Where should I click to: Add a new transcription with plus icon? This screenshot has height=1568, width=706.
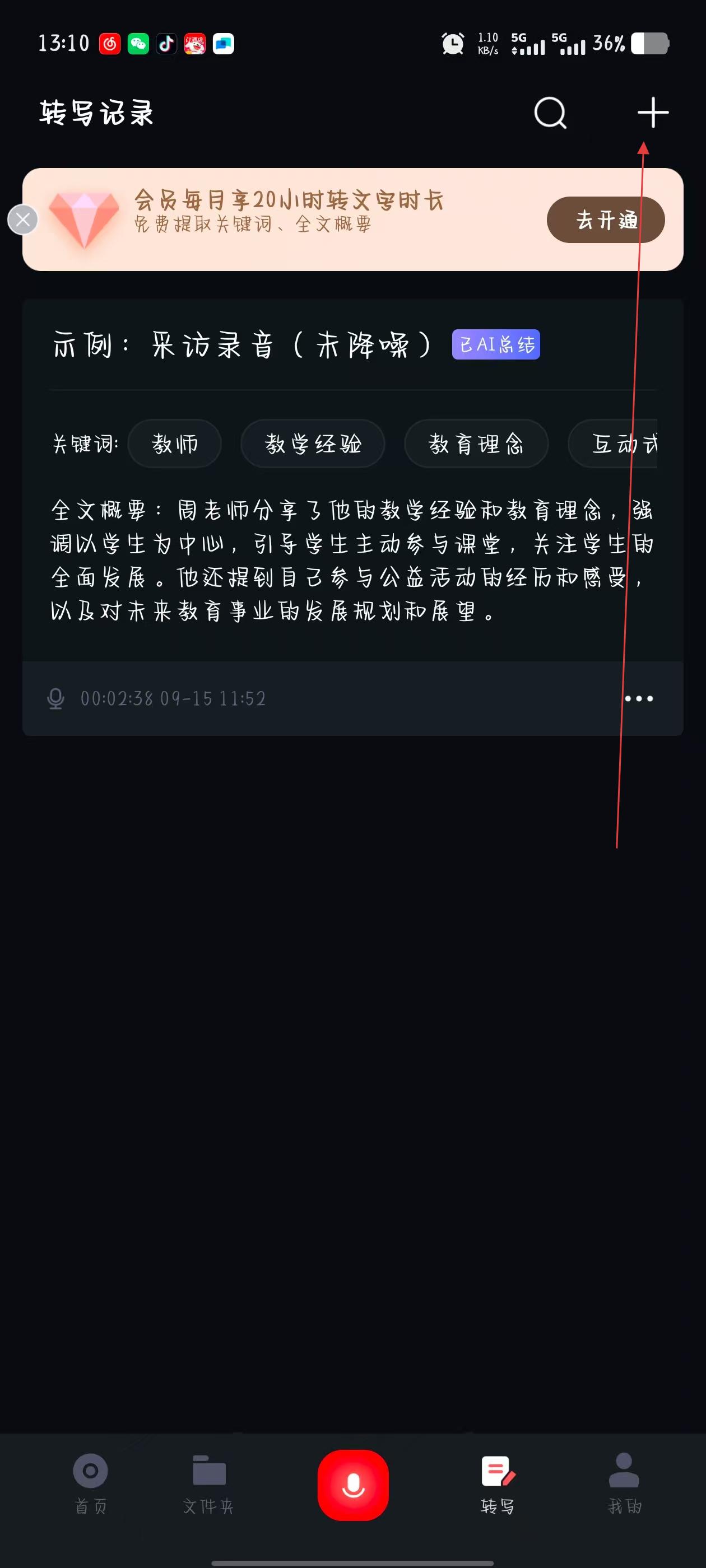click(x=652, y=113)
